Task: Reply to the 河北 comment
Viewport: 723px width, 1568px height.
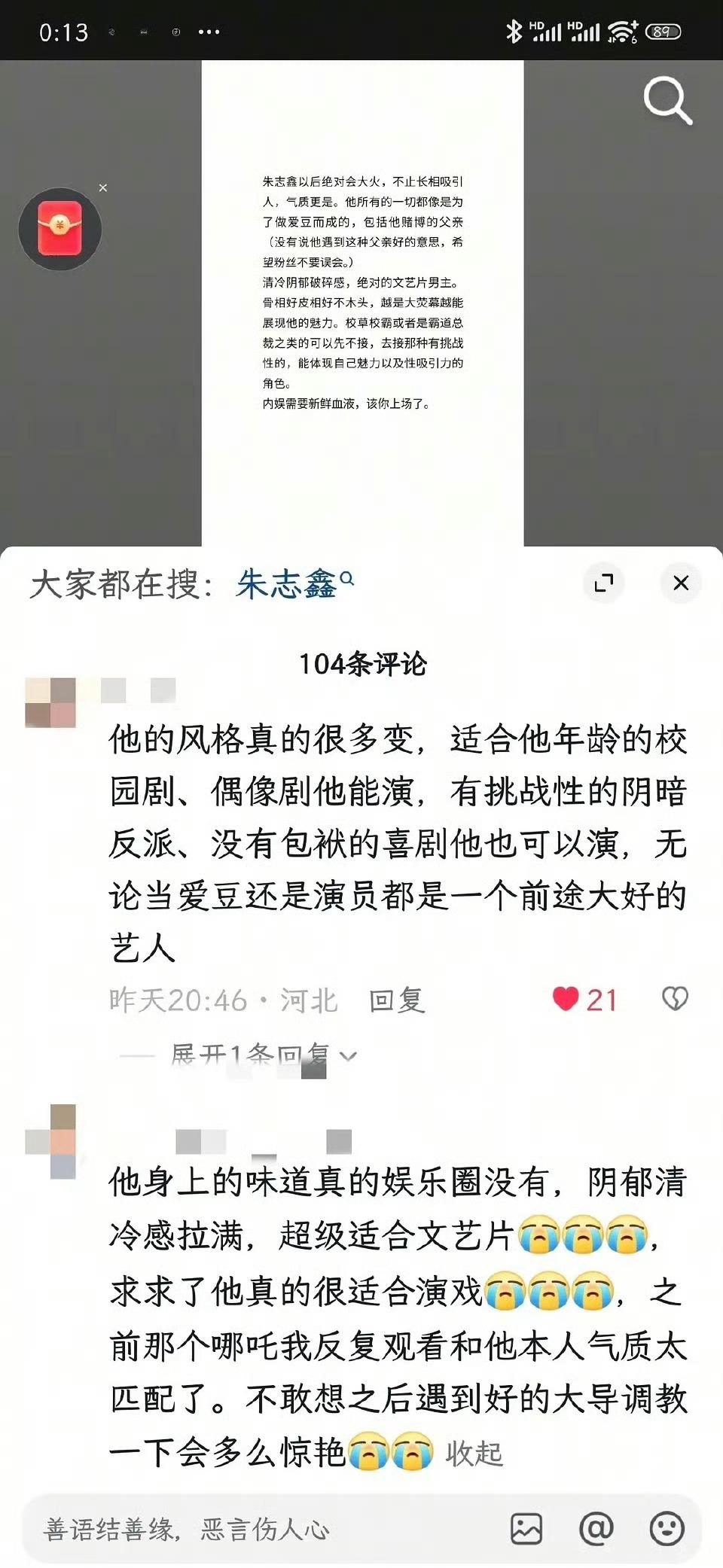Action: [x=397, y=1000]
